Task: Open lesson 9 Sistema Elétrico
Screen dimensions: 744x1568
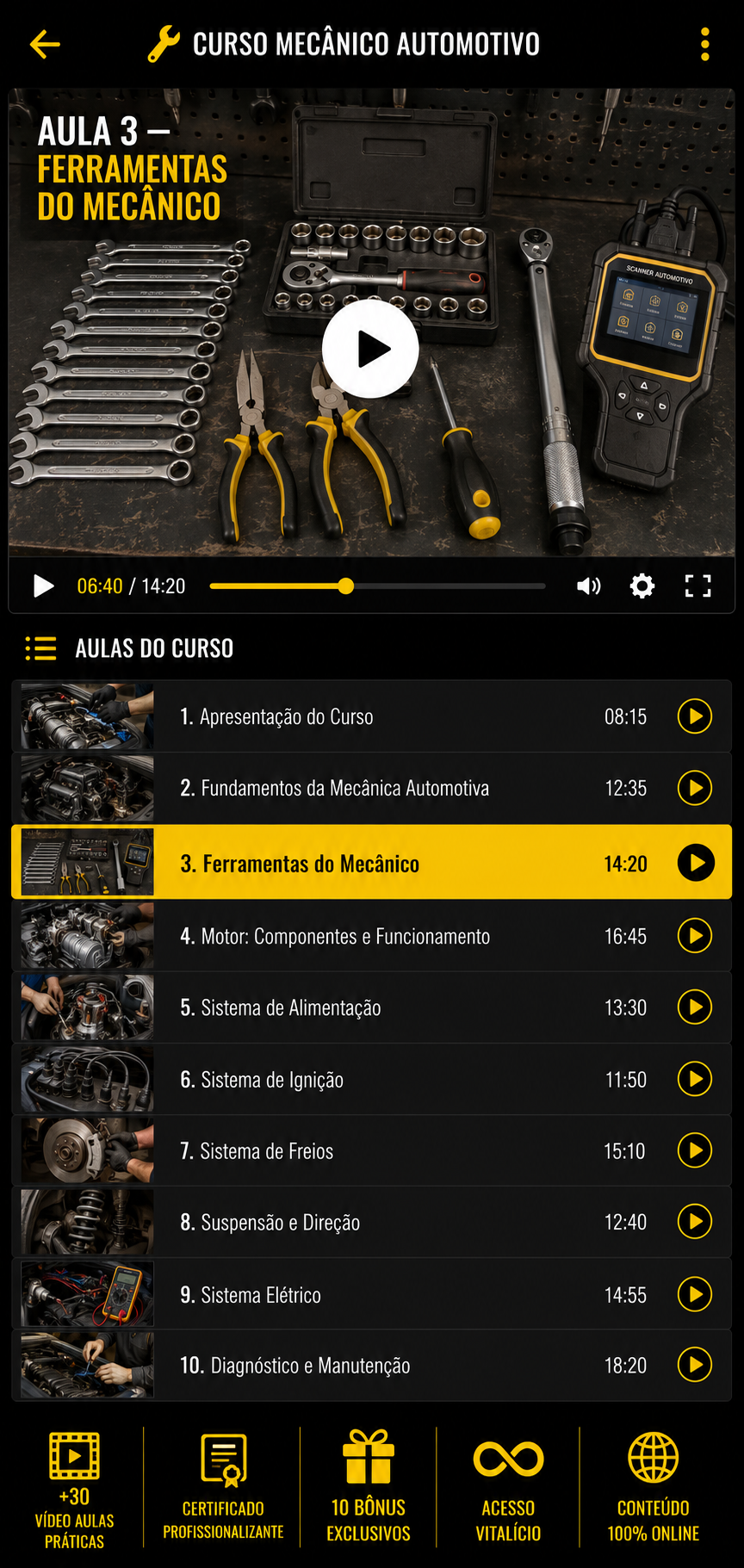Action: pyautogui.click(x=372, y=1294)
